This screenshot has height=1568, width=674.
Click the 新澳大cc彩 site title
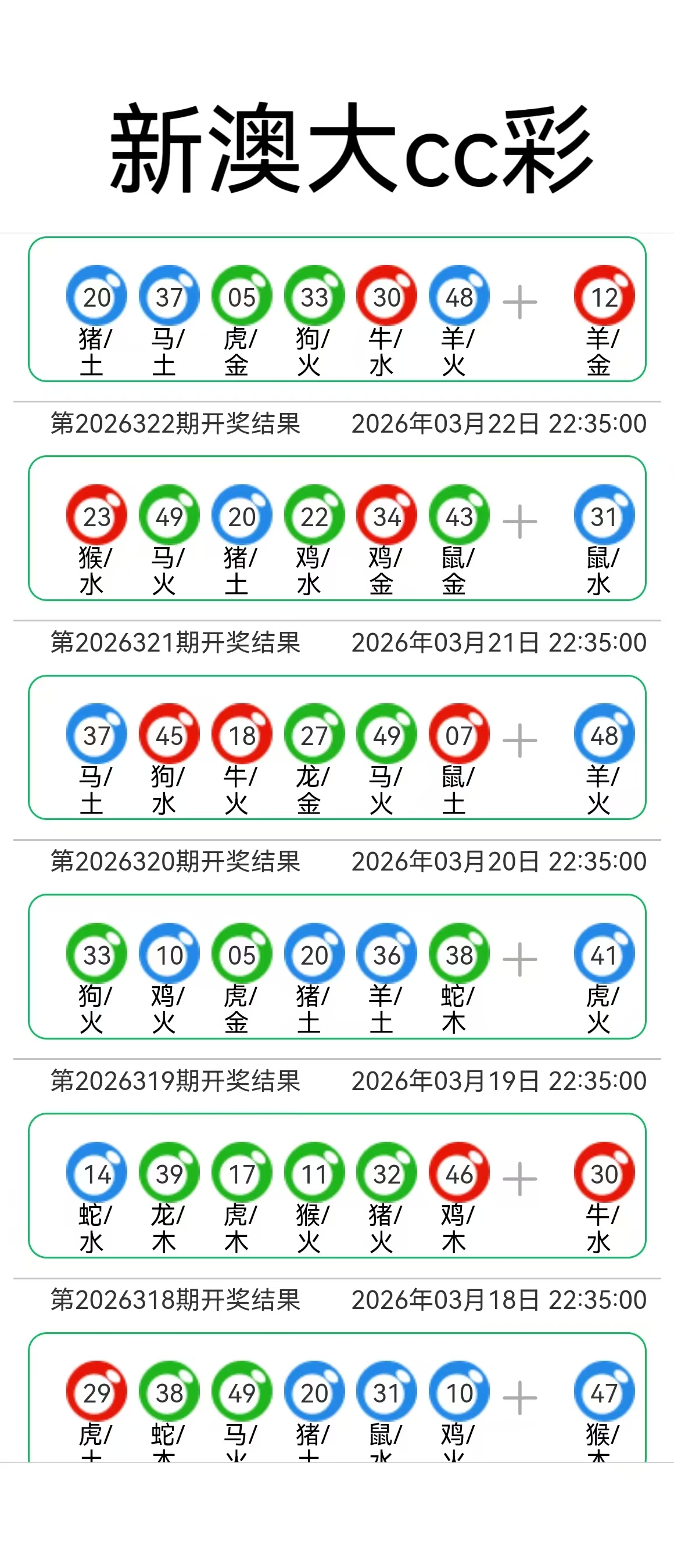coord(336,146)
